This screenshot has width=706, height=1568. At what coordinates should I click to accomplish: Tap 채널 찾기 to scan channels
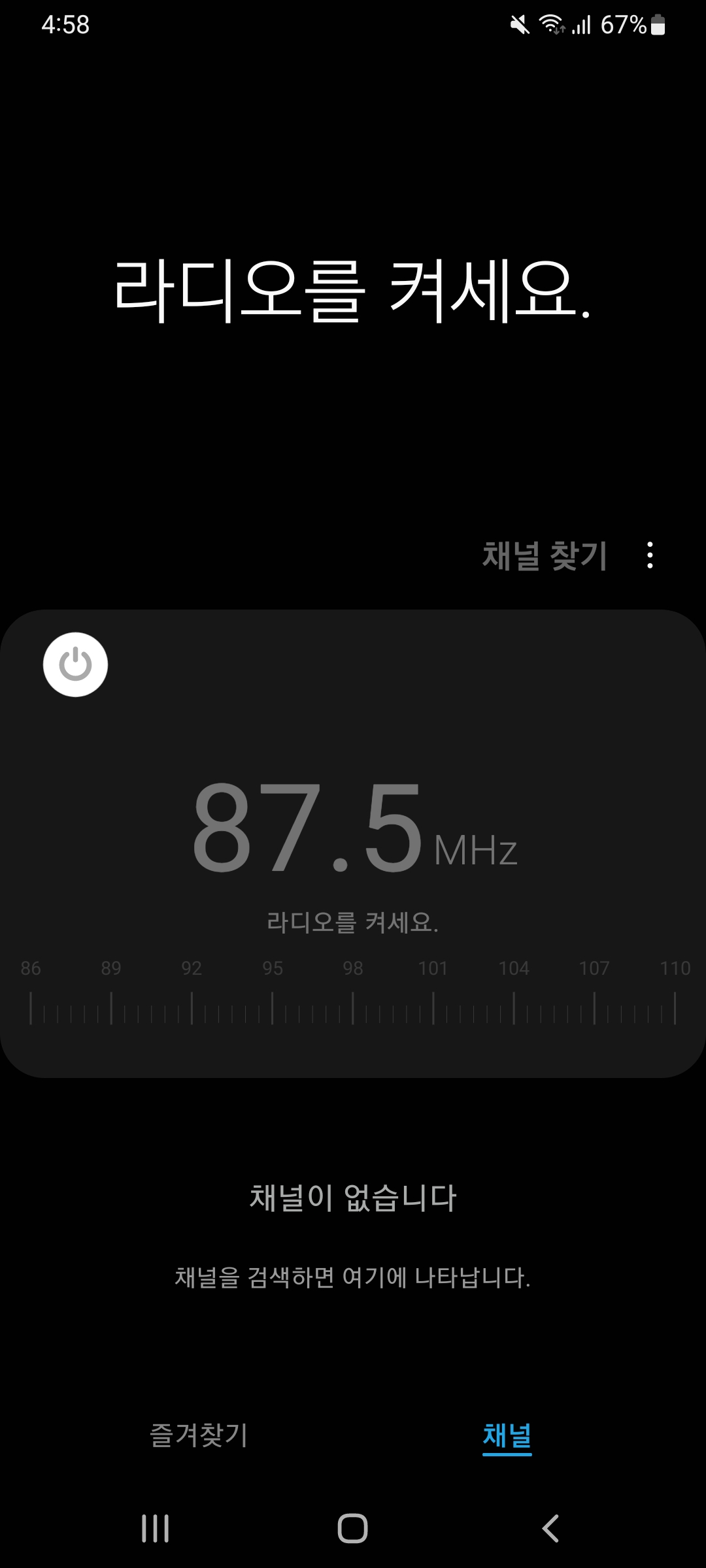tap(545, 556)
